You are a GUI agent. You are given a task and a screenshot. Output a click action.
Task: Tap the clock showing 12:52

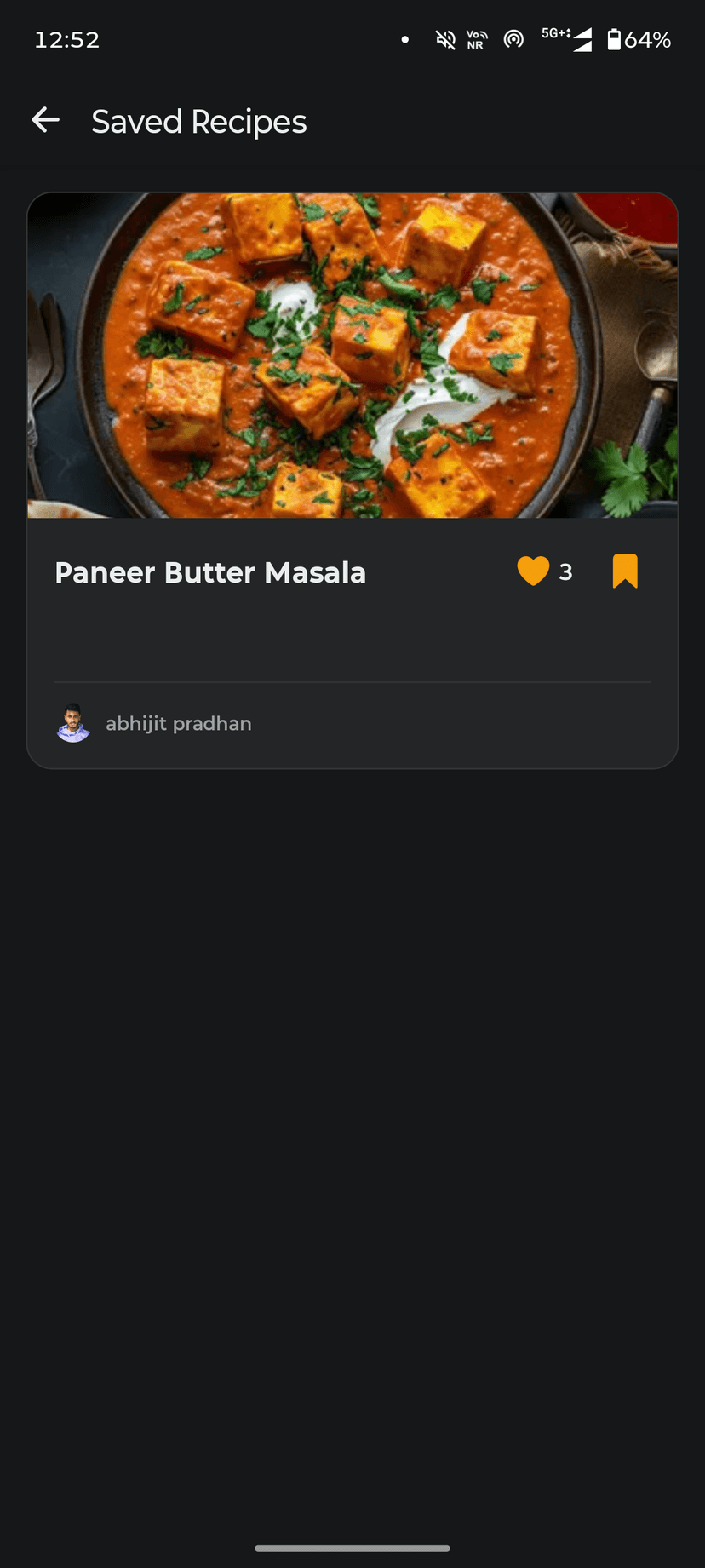68,39
